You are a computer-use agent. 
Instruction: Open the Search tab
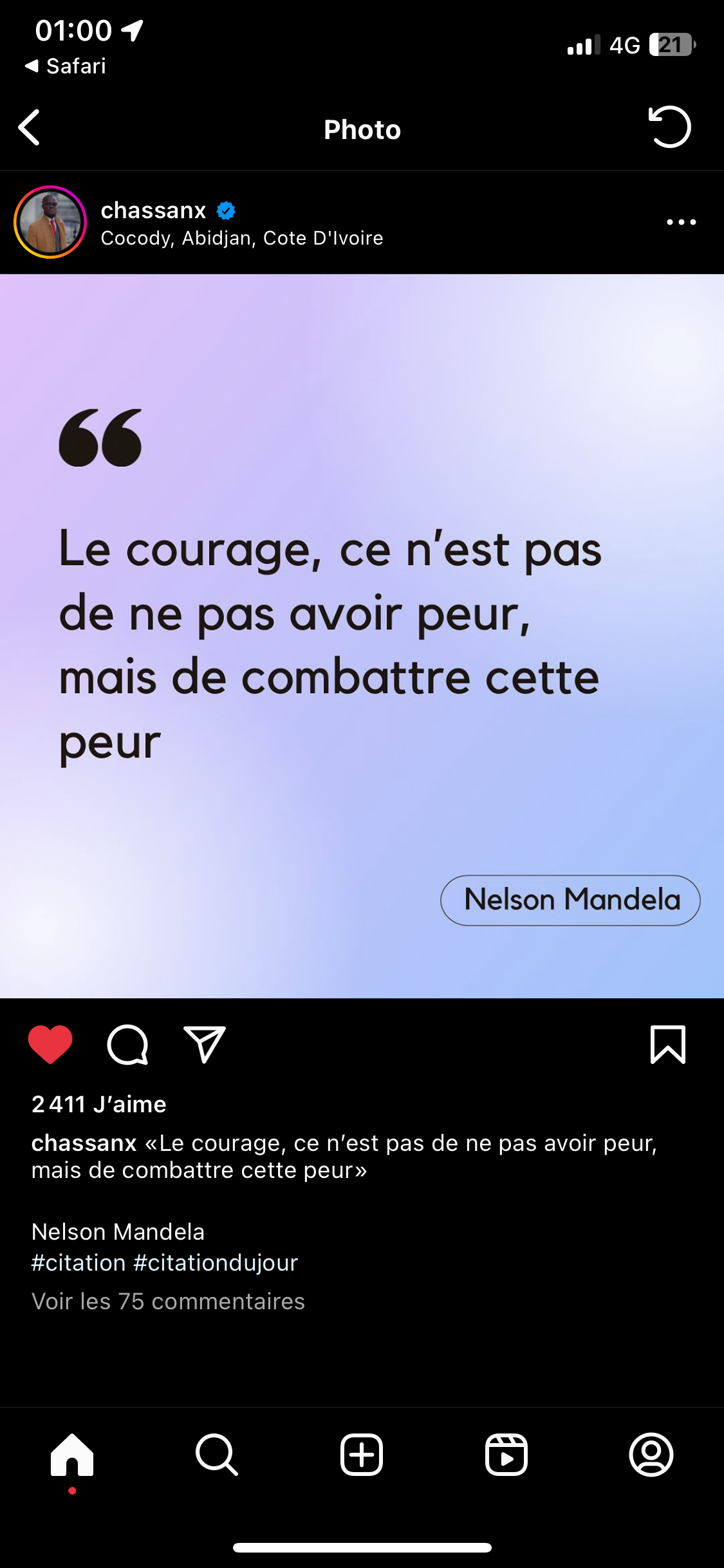[217, 1455]
